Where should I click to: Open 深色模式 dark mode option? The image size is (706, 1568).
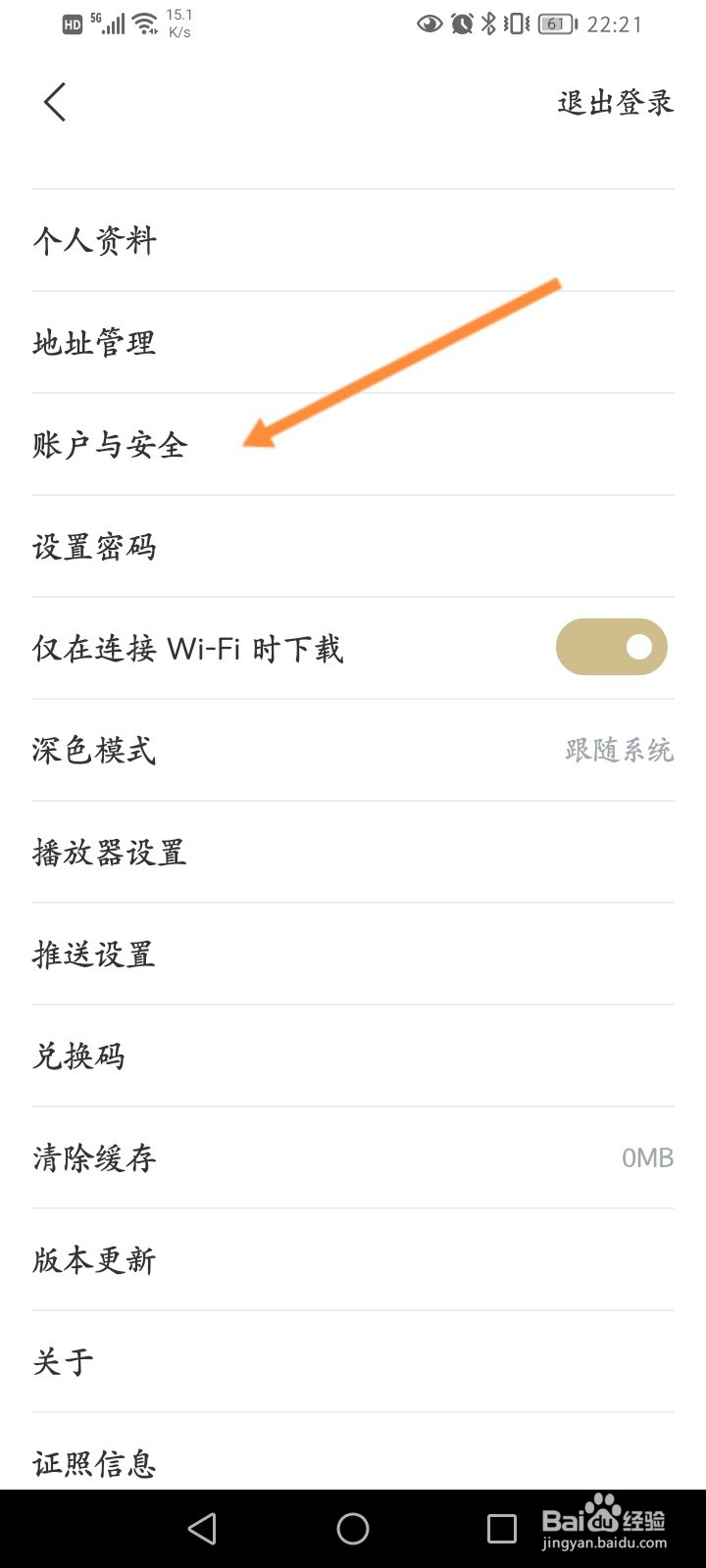click(x=353, y=750)
